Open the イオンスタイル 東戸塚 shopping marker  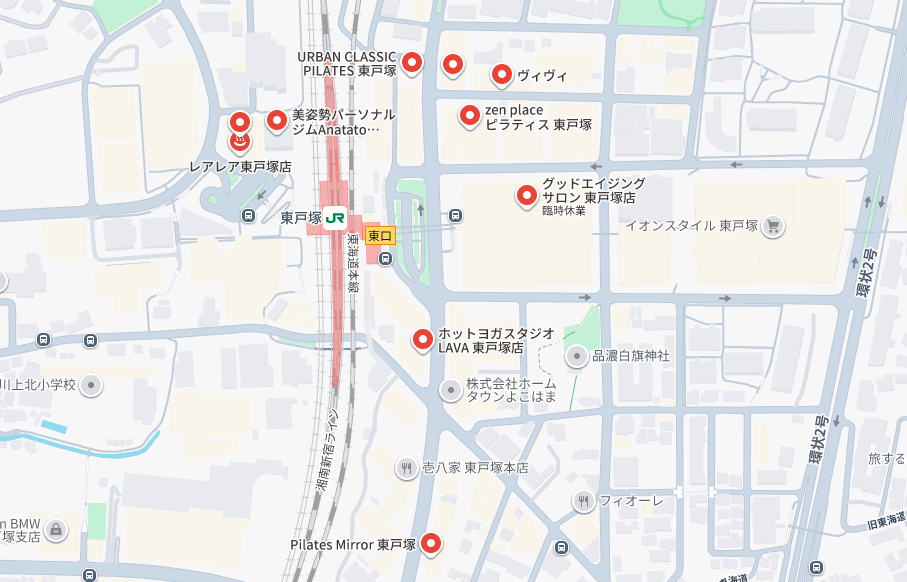pos(772,226)
